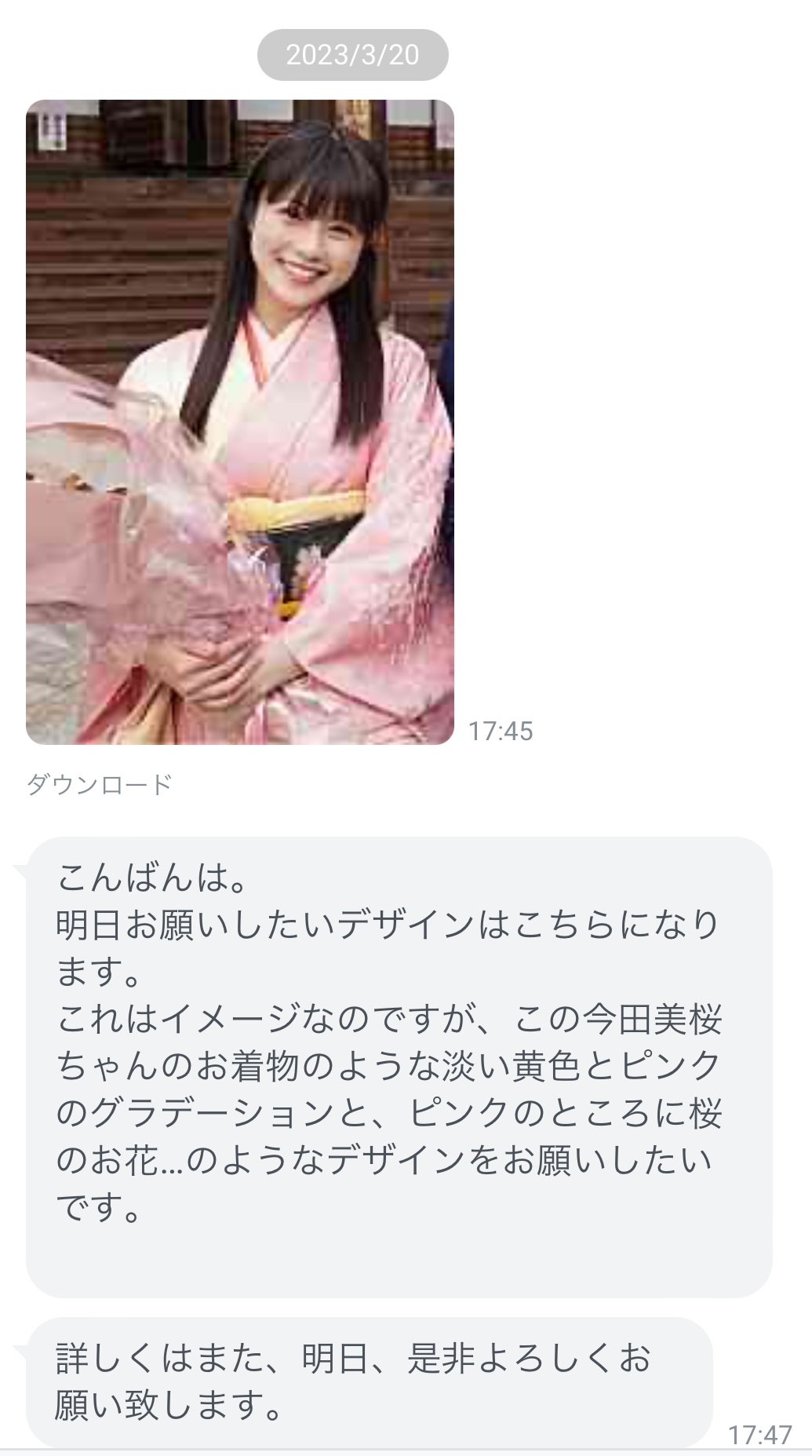Viewport: 812px width, 1456px height.
Task: Tap the ダウンロード link under the photo
Action: coord(100,784)
